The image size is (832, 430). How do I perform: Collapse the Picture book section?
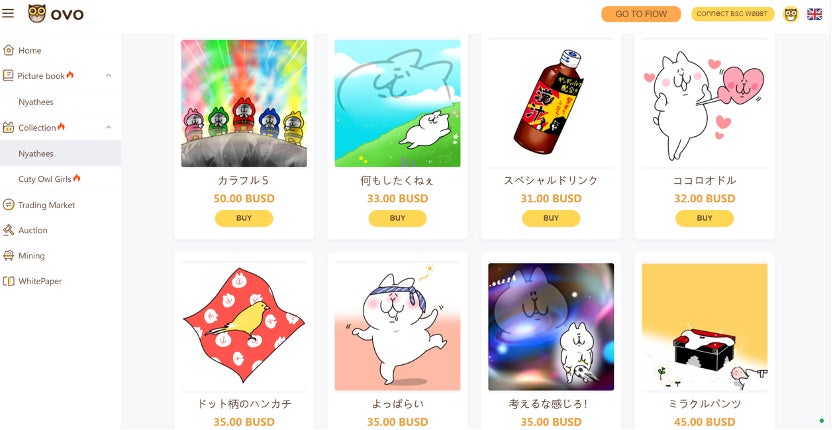(x=108, y=76)
